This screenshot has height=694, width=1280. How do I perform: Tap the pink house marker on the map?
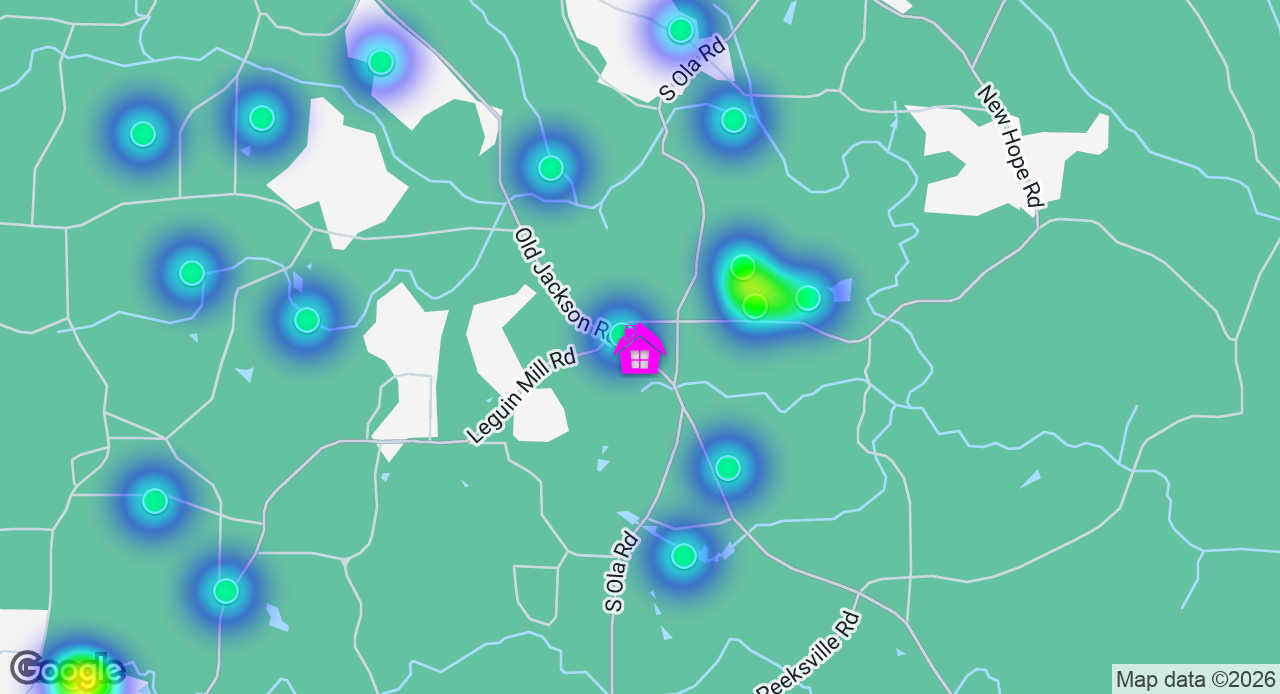pyautogui.click(x=639, y=351)
